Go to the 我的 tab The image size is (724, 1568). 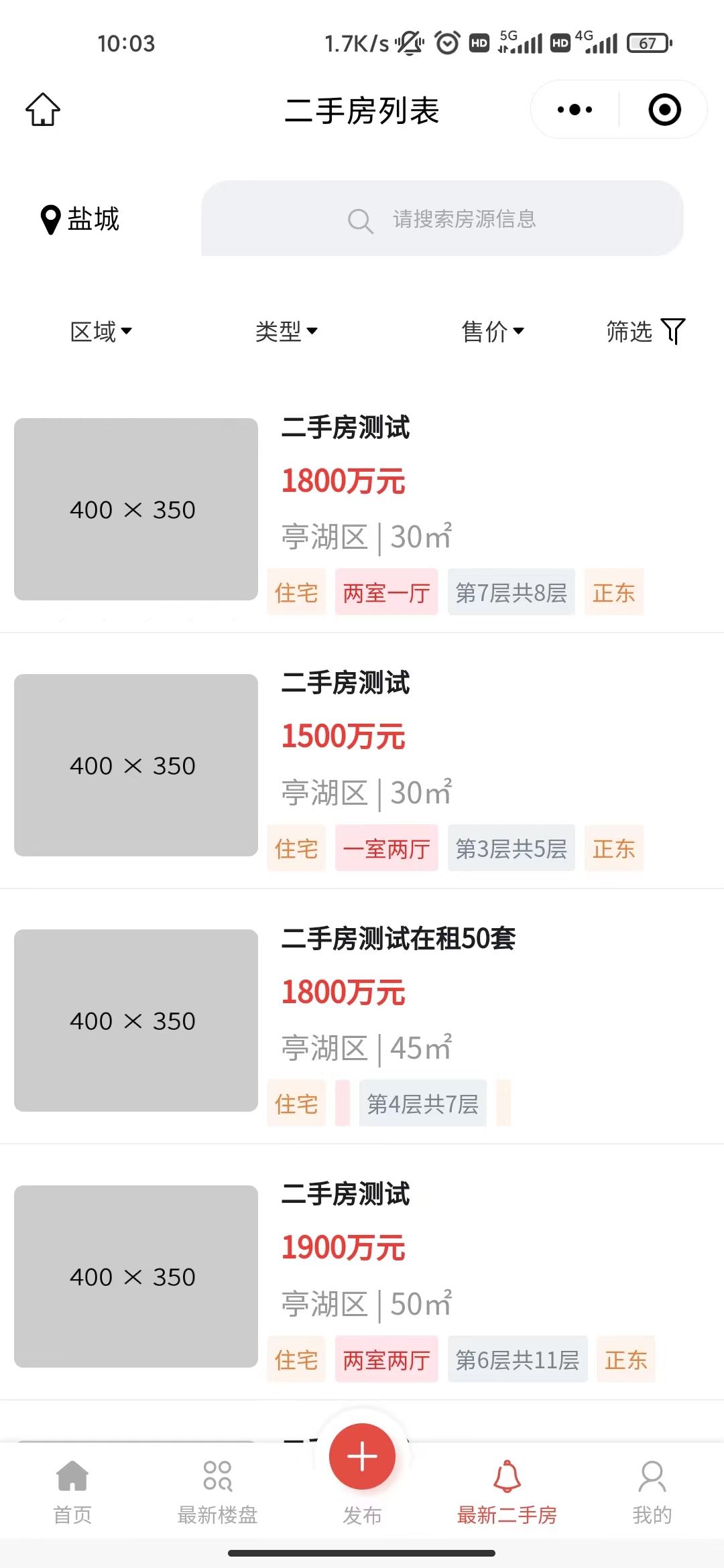pyautogui.click(x=652, y=1491)
